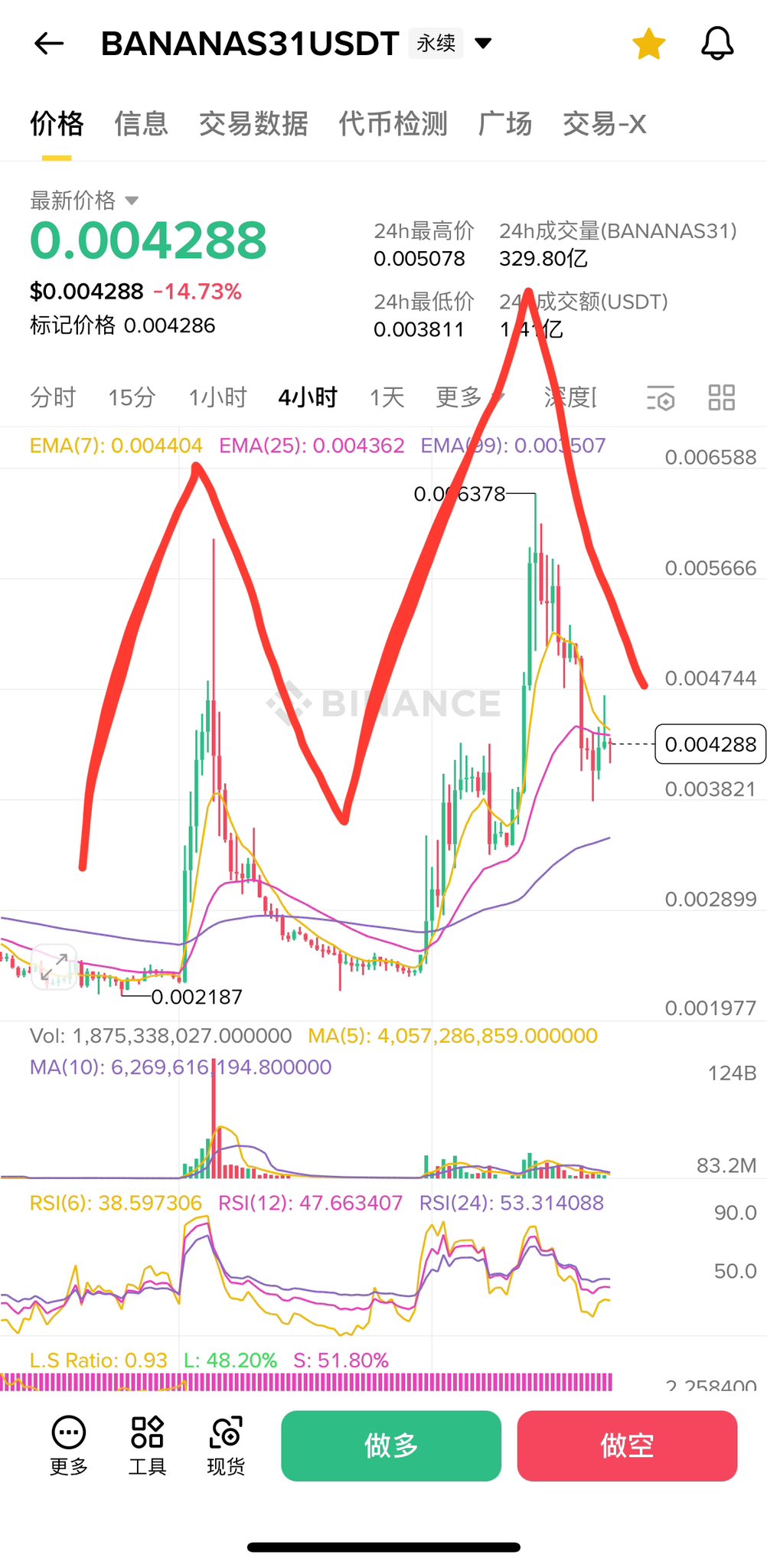Open the 广场 tab
This screenshot has height=1568, width=767.
(504, 123)
